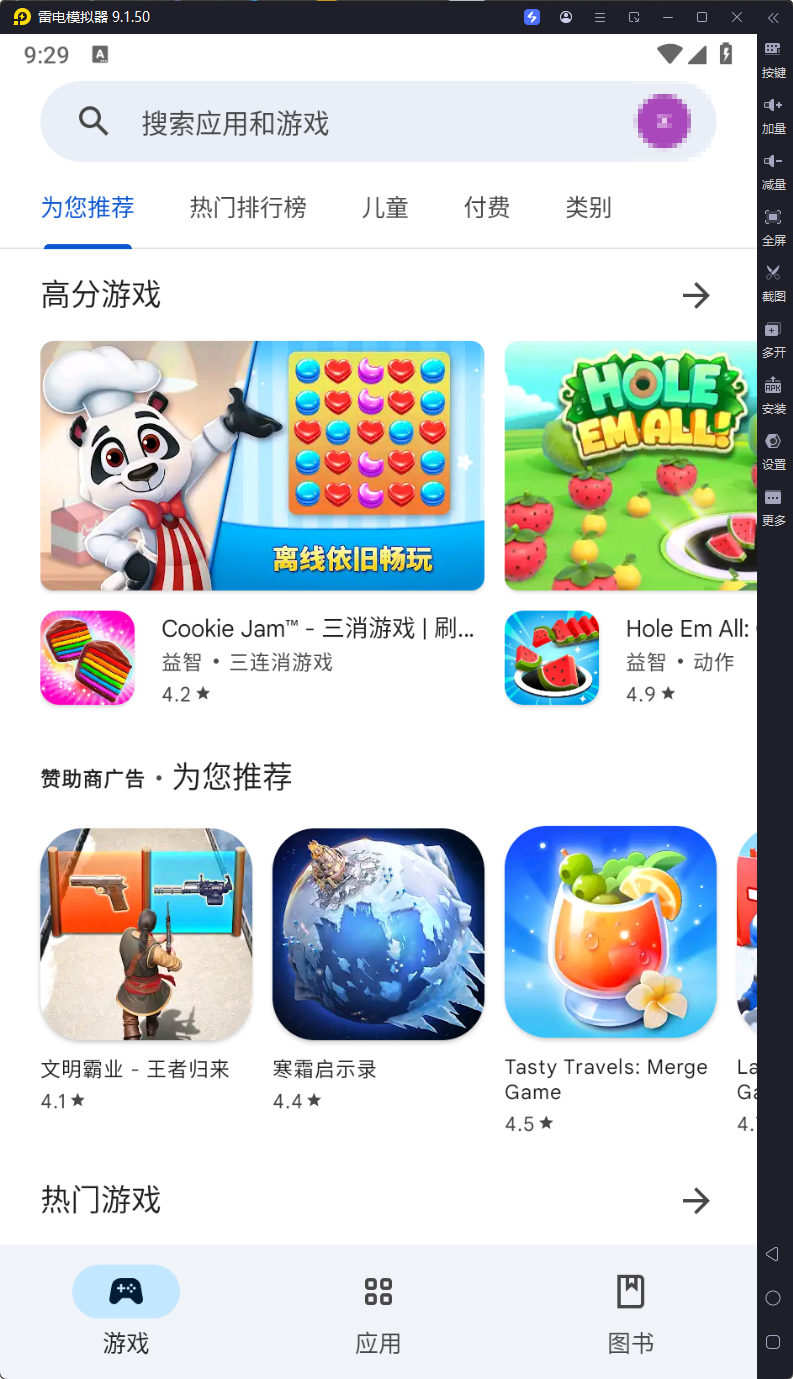Increase emulator volume with 加量 icon
Viewport: 793px width, 1379px height.
(775, 116)
